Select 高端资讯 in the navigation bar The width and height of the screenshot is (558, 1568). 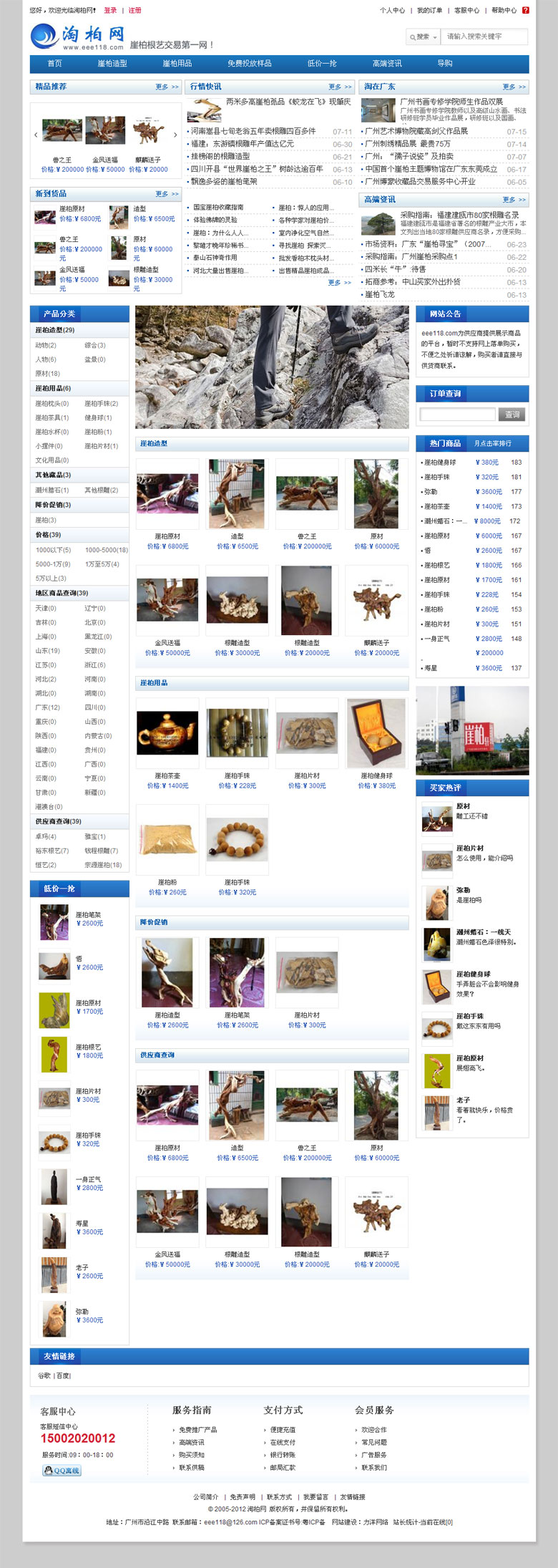386,64
